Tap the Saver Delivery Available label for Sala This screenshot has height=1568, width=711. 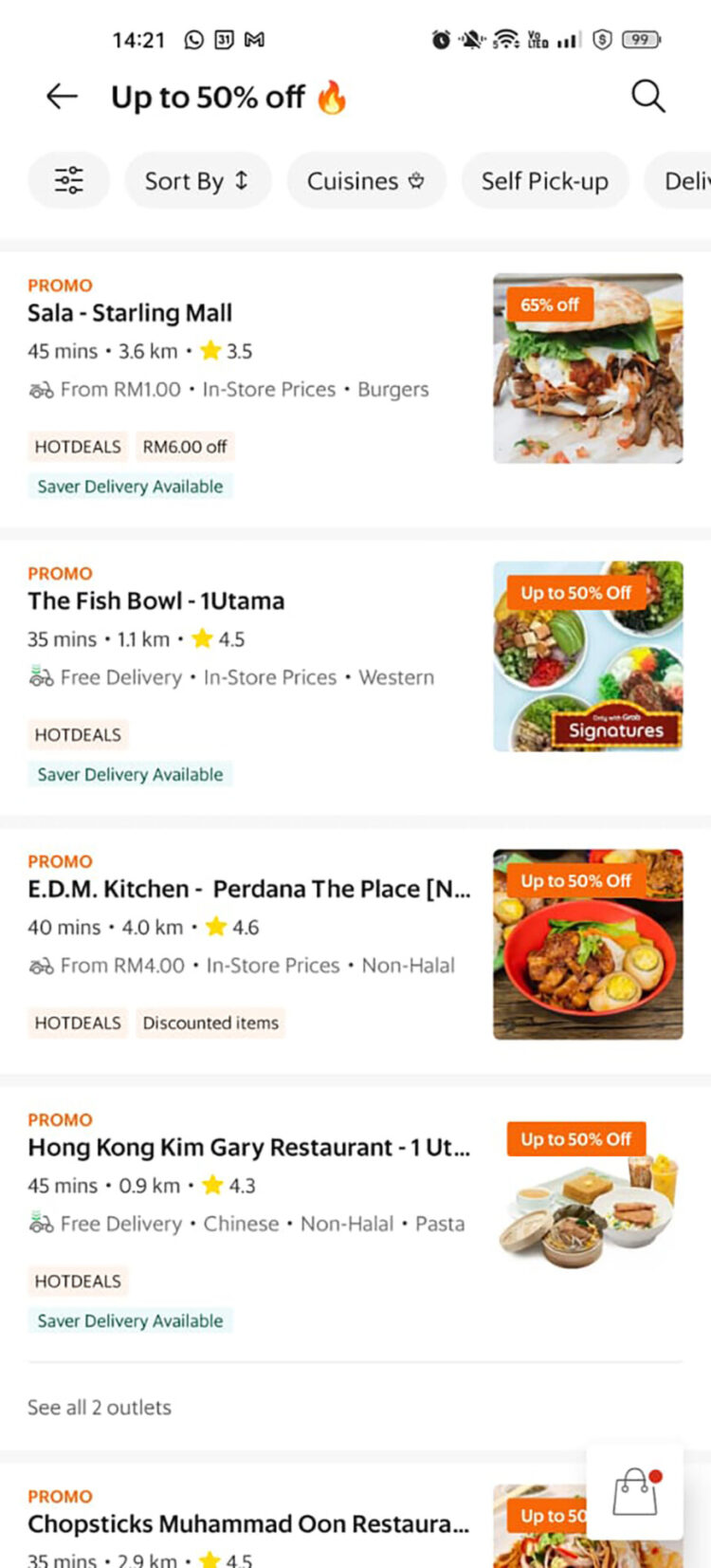130,486
